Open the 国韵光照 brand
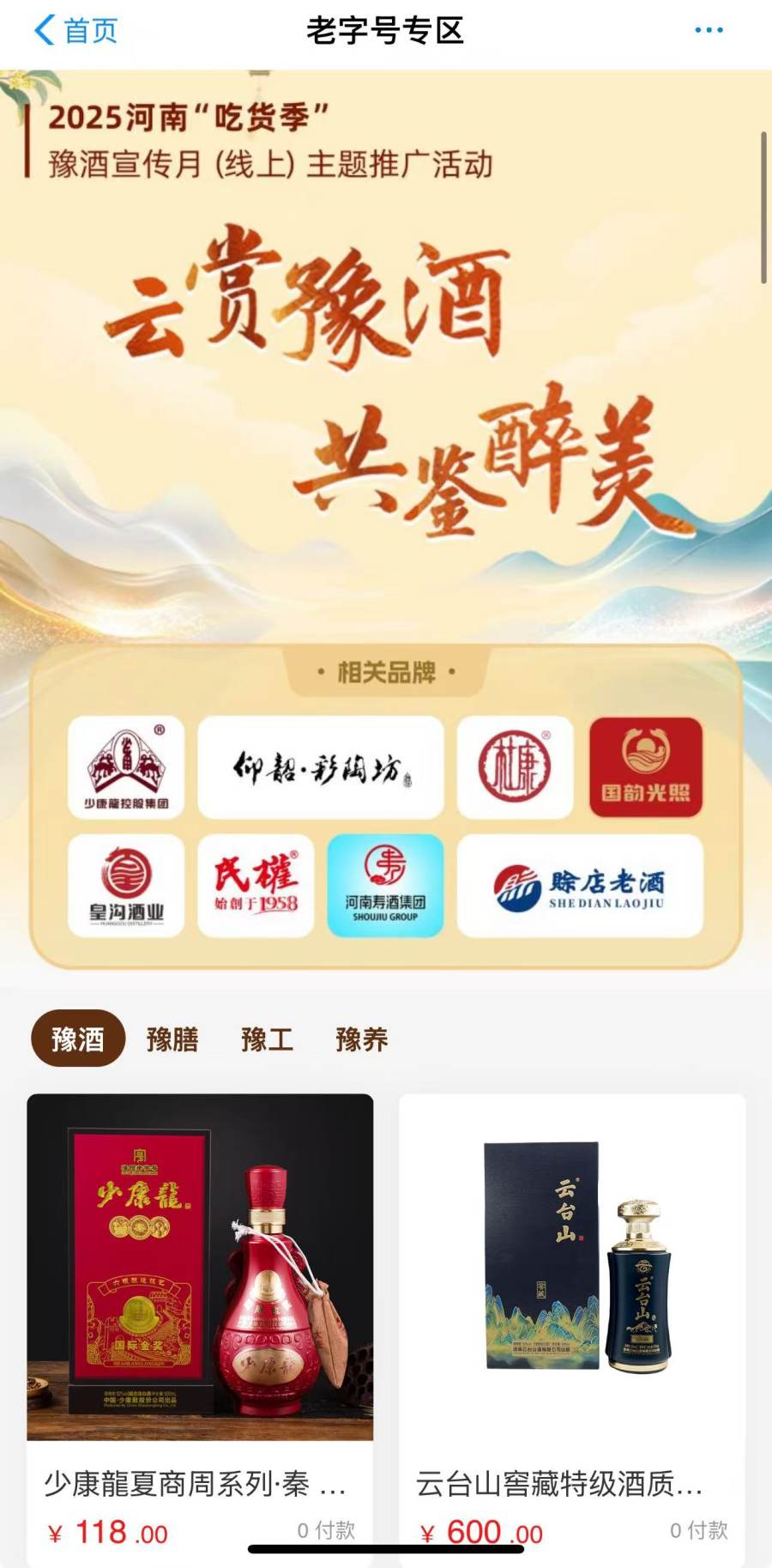Screen dimensions: 772x1568 click(646, 766)
